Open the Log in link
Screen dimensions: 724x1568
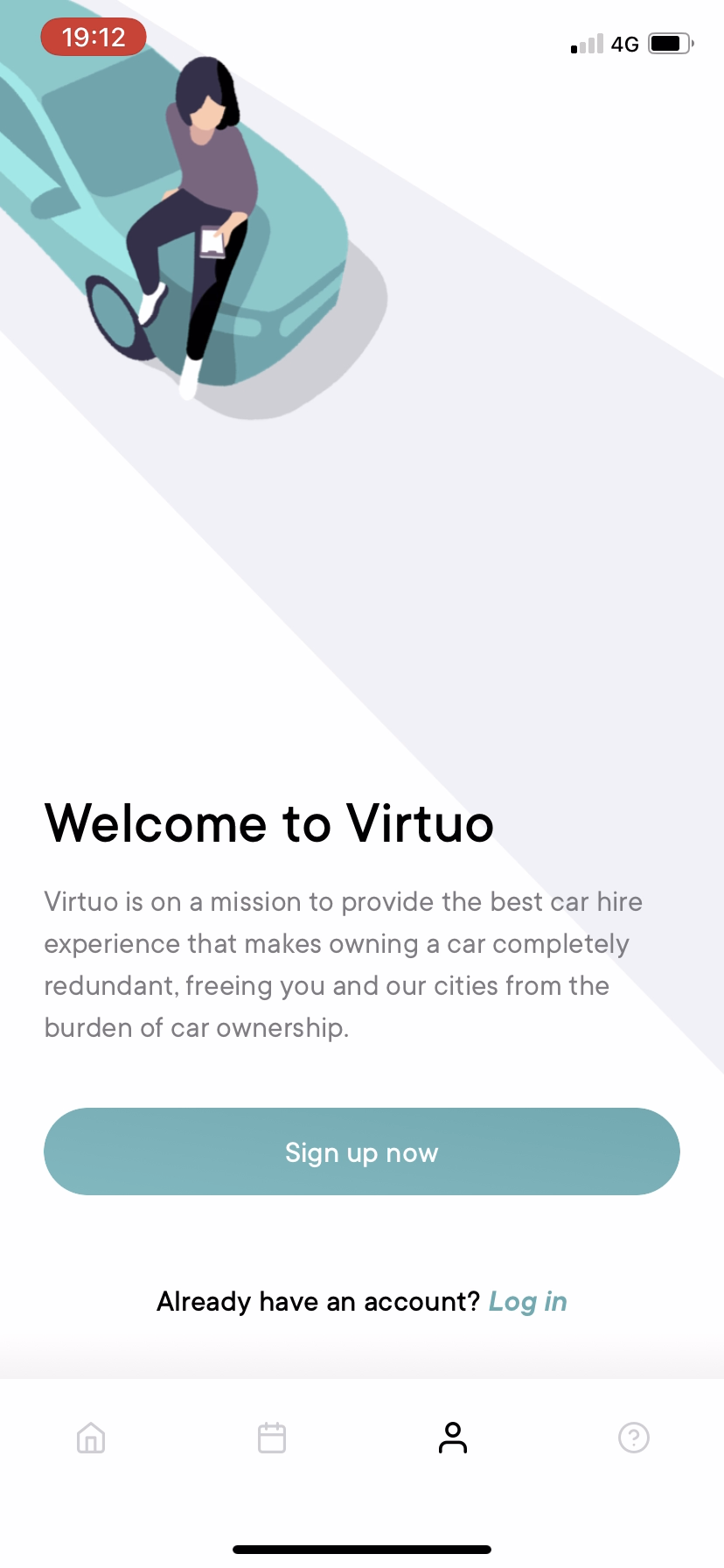(x=527, y=1301)
